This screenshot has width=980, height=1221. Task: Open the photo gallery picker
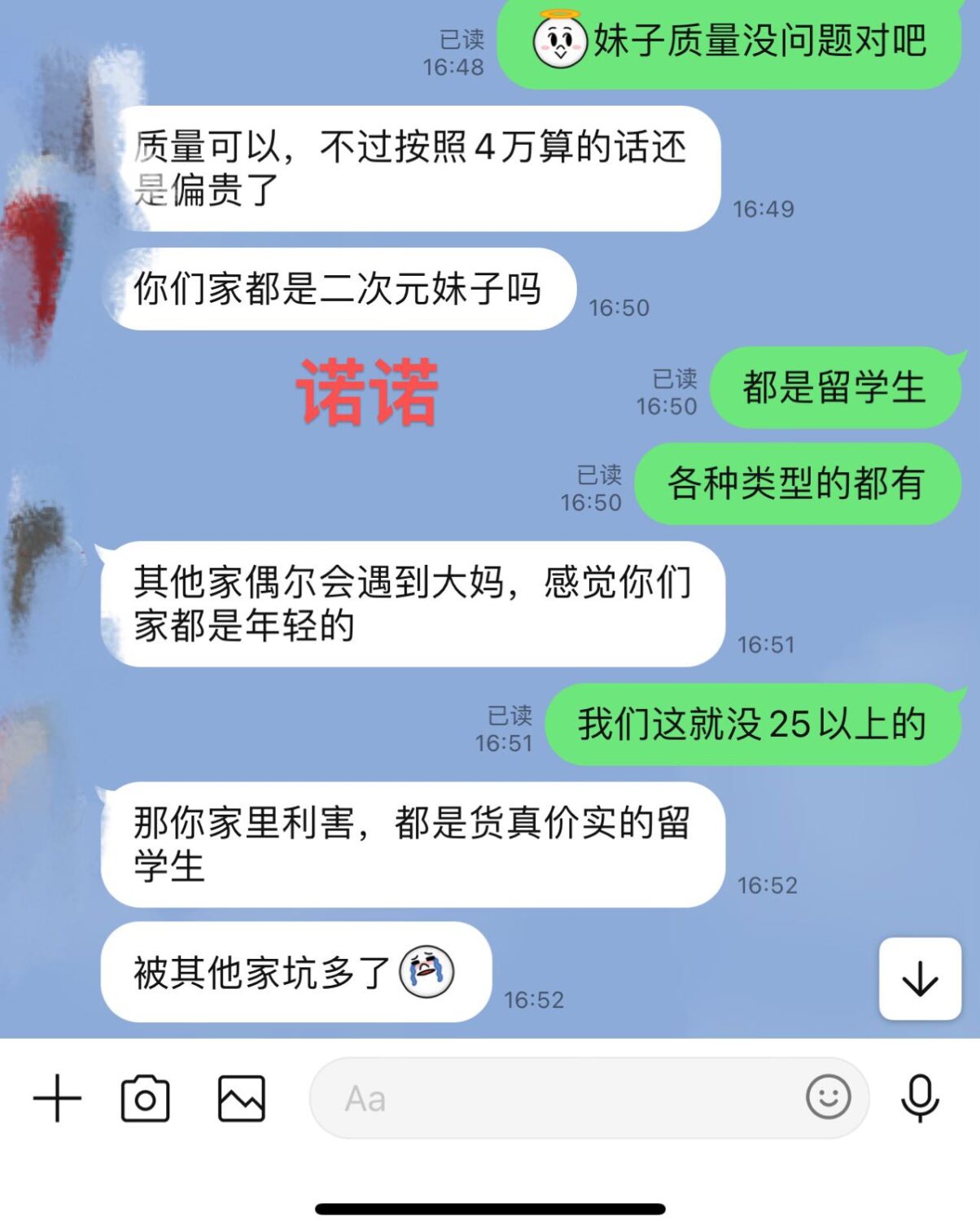[242, 1099]
